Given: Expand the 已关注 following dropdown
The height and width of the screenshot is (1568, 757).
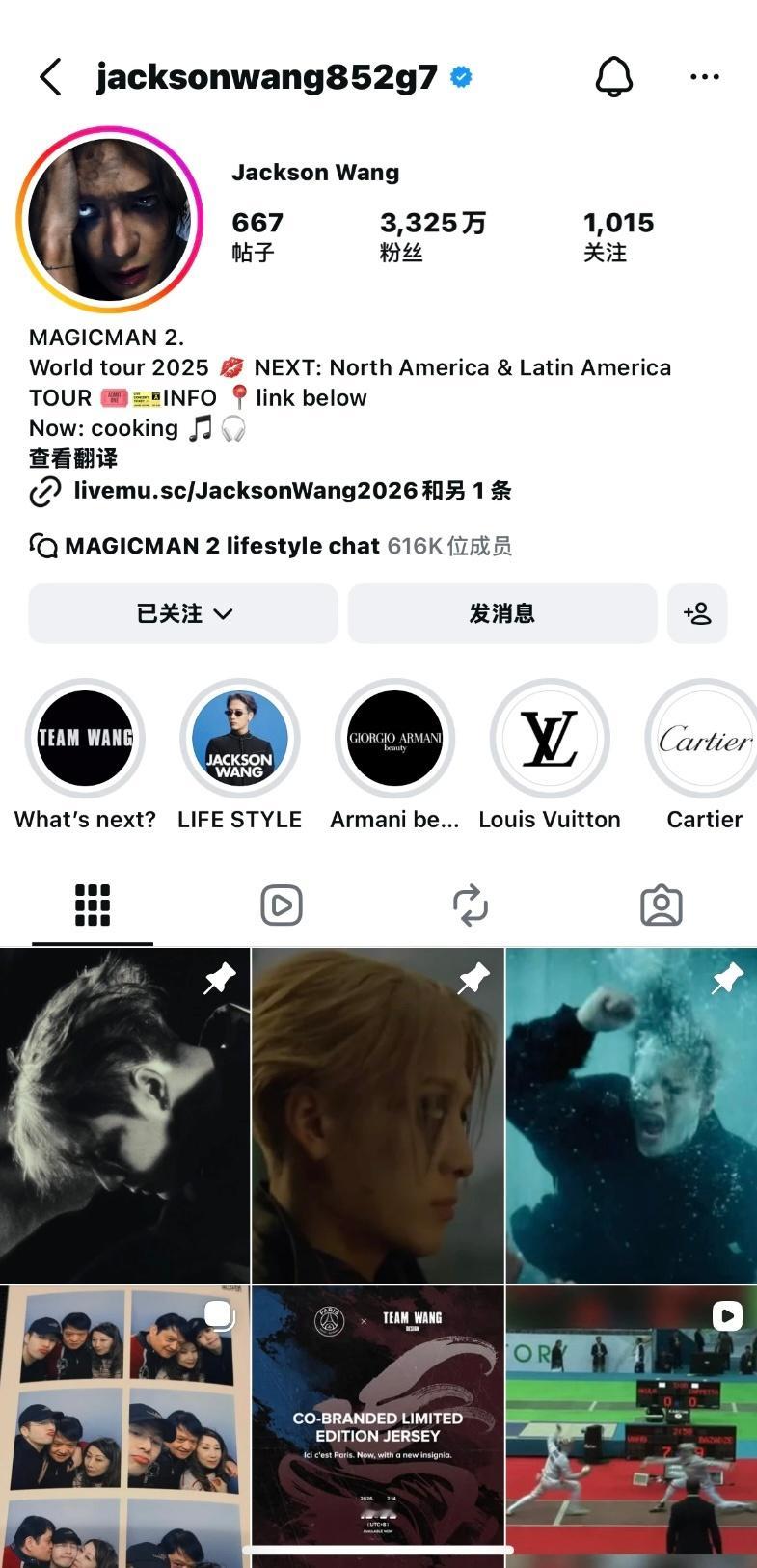Looking at the screenshot, I should pyautogui.click(x=183, y=613).
